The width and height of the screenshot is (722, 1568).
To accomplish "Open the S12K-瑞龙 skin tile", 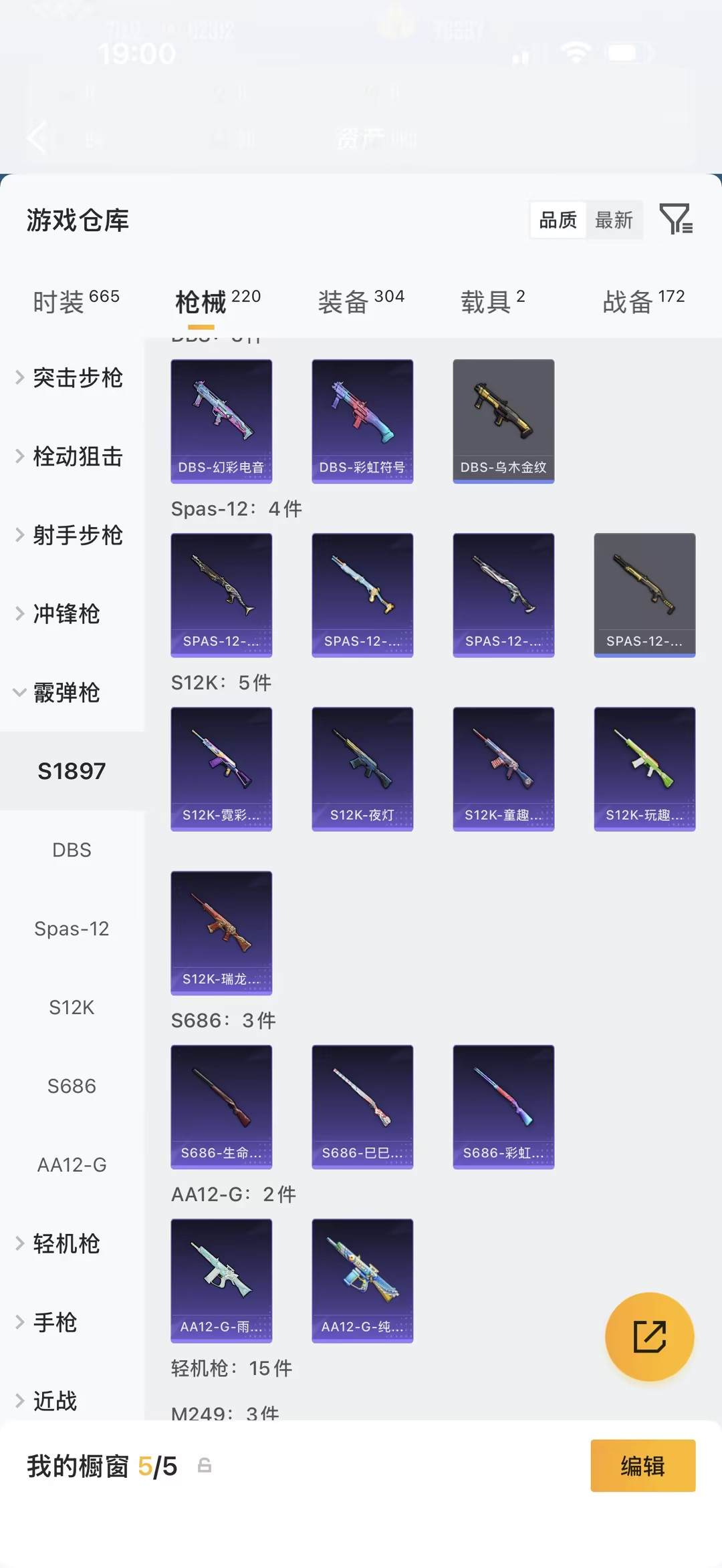I will click(221, 933).
